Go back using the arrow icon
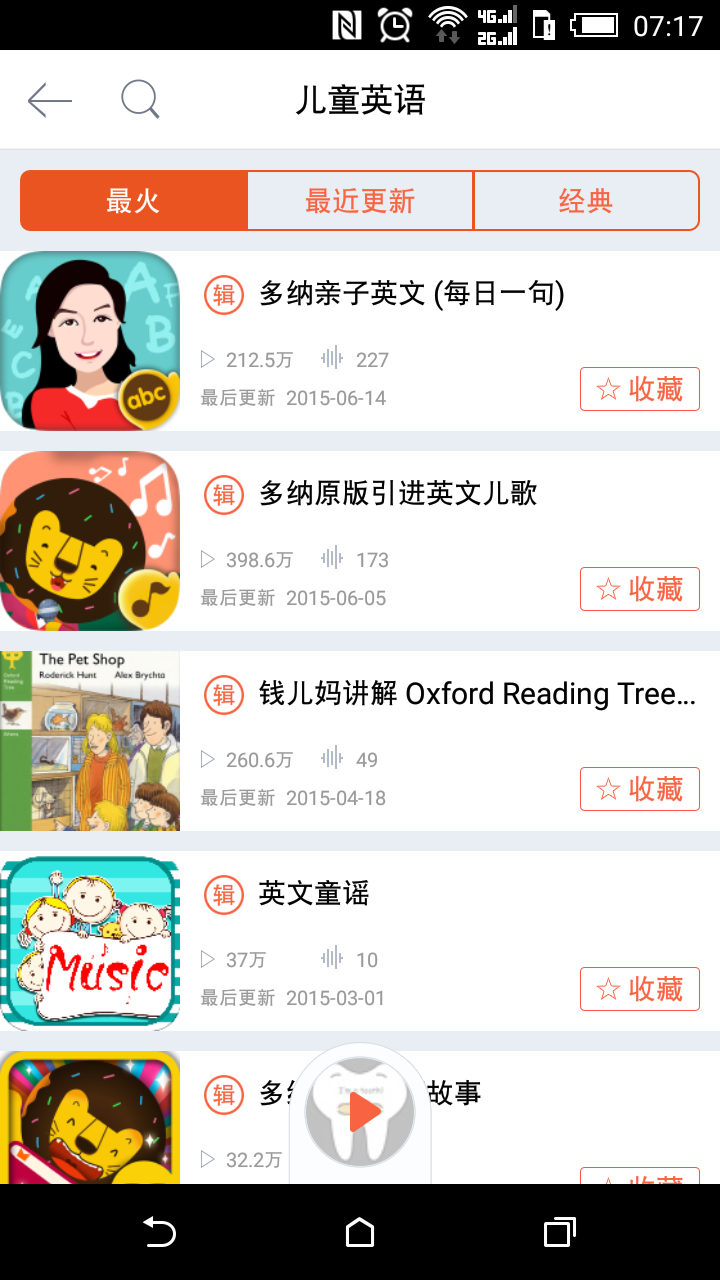The image size is (720, 1280). (49, 100)
